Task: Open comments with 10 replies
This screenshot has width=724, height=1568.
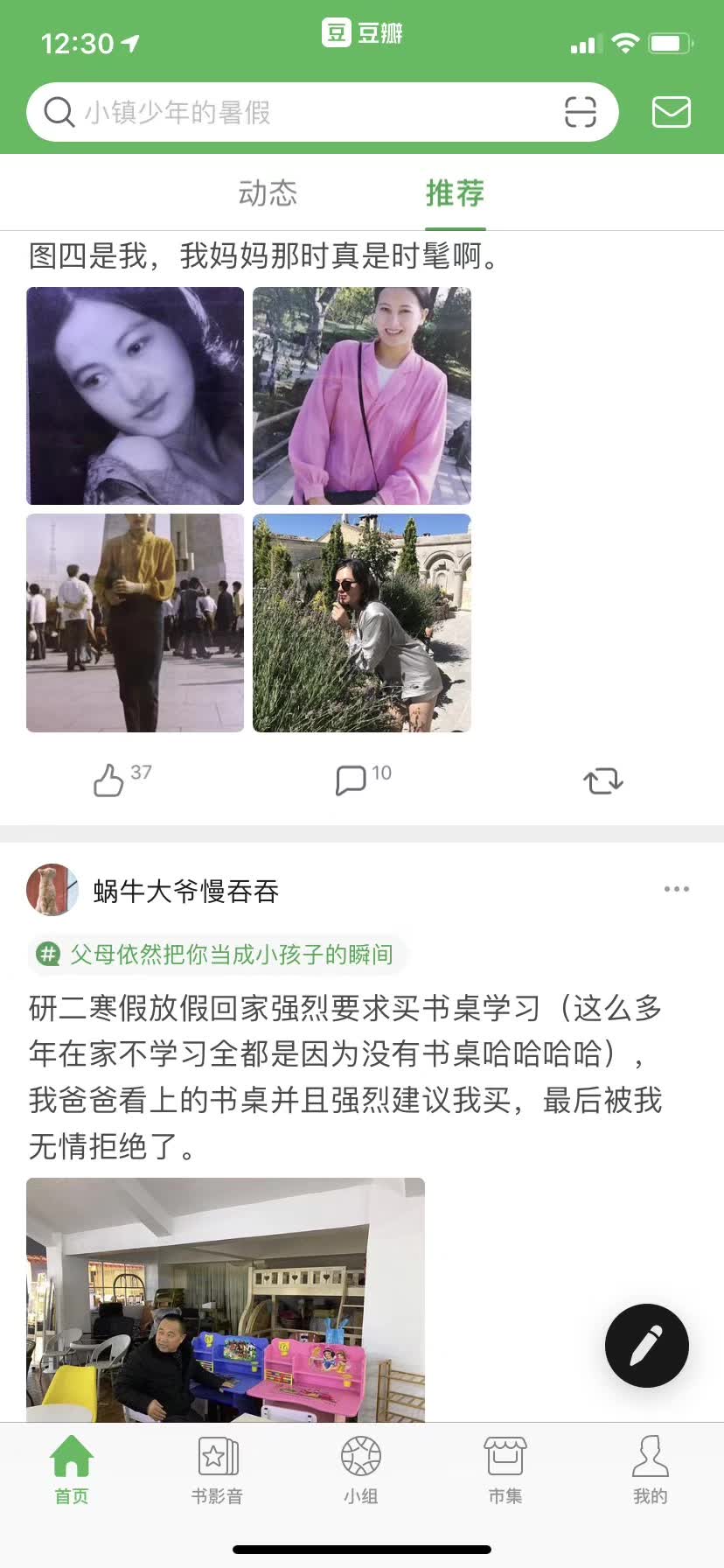Action: click(352, 780)
